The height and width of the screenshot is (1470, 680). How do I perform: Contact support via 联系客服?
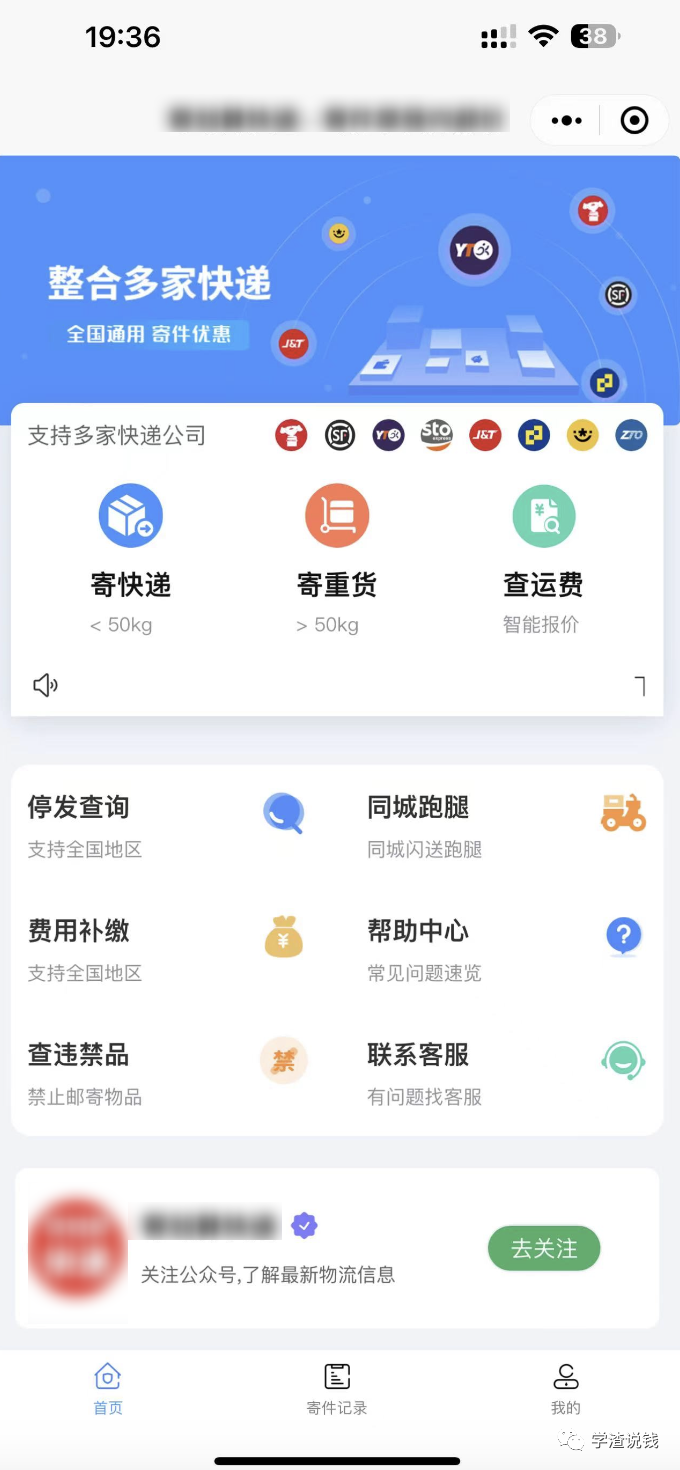505,1074
